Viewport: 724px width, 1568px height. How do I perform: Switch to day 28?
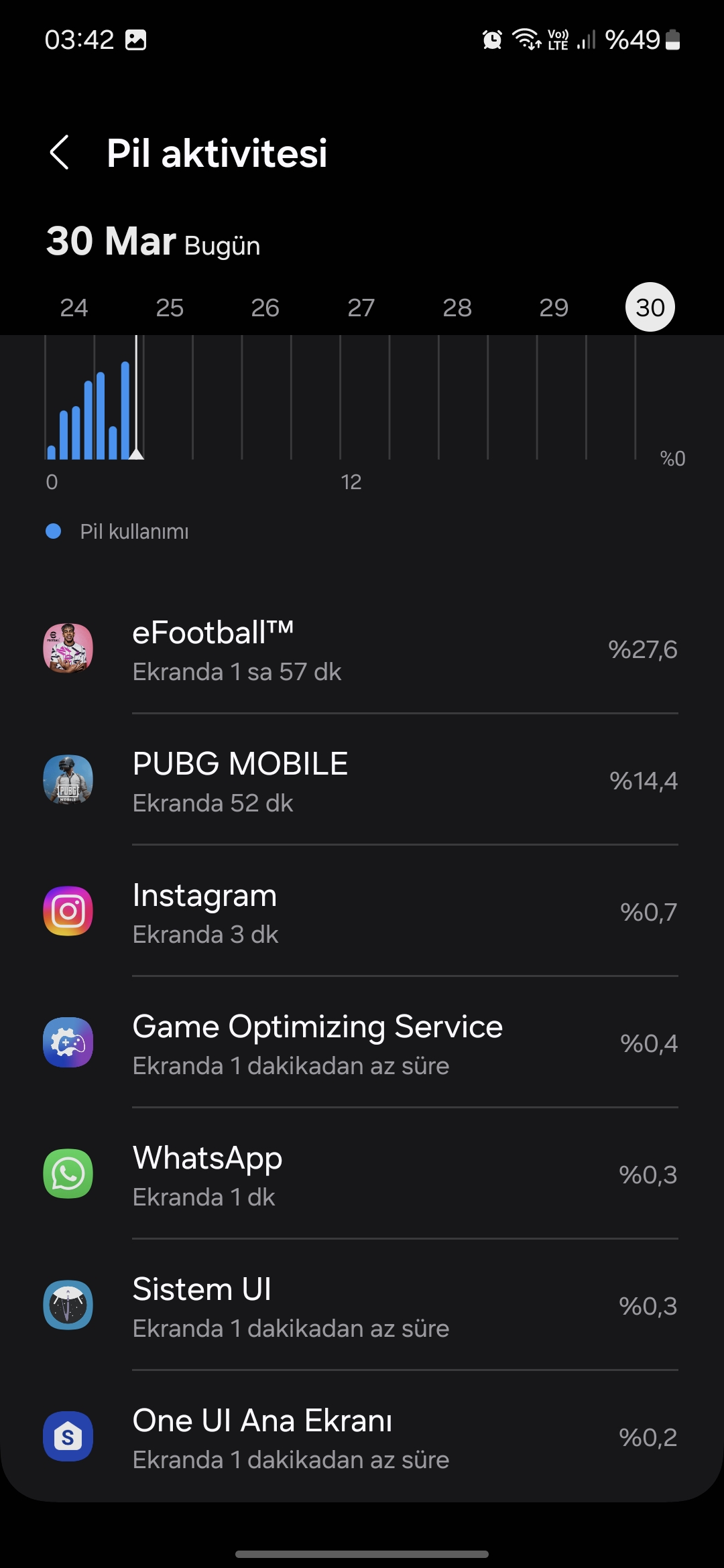tap(457, 308)
